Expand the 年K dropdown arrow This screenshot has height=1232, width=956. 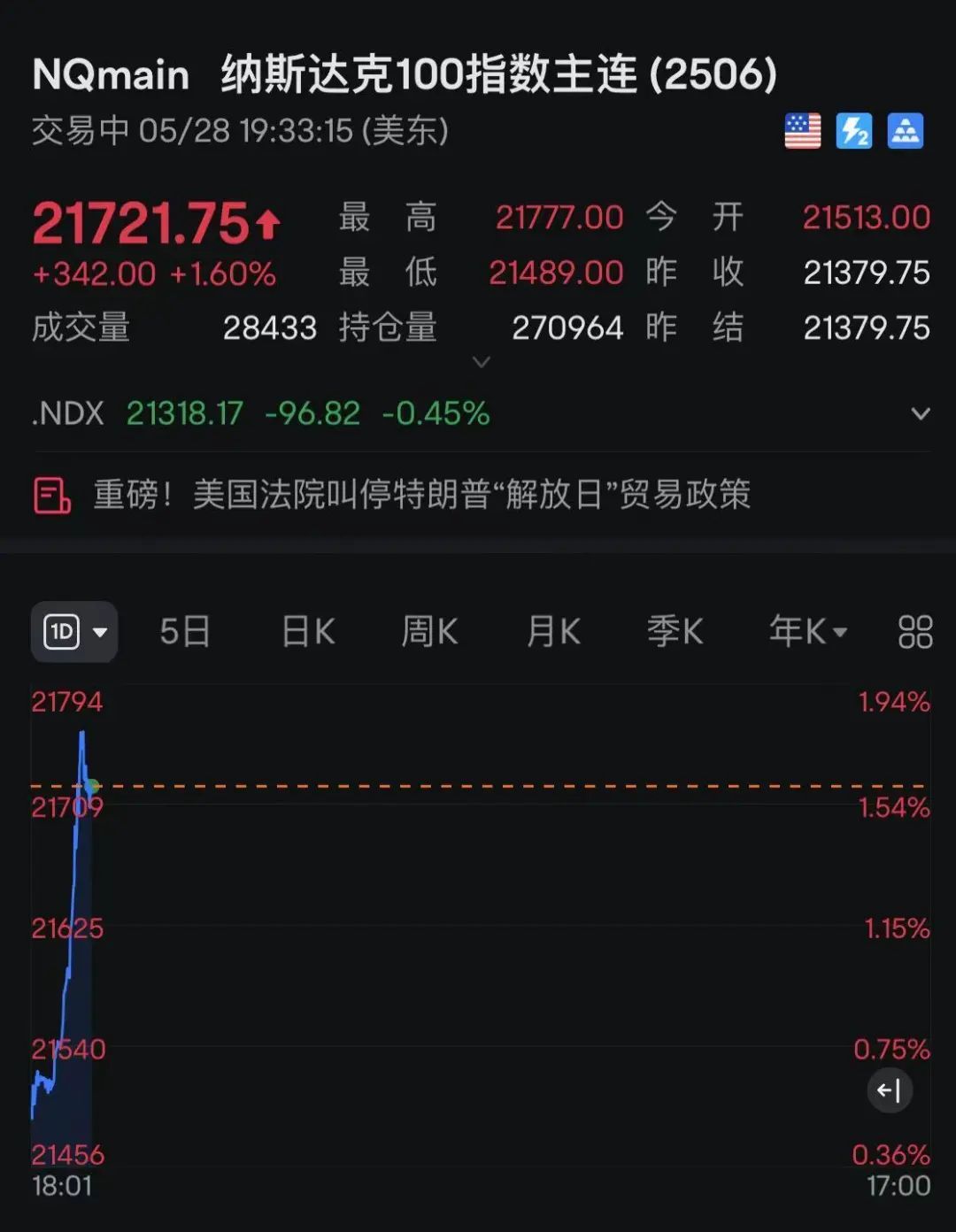[x=839, y=630]
